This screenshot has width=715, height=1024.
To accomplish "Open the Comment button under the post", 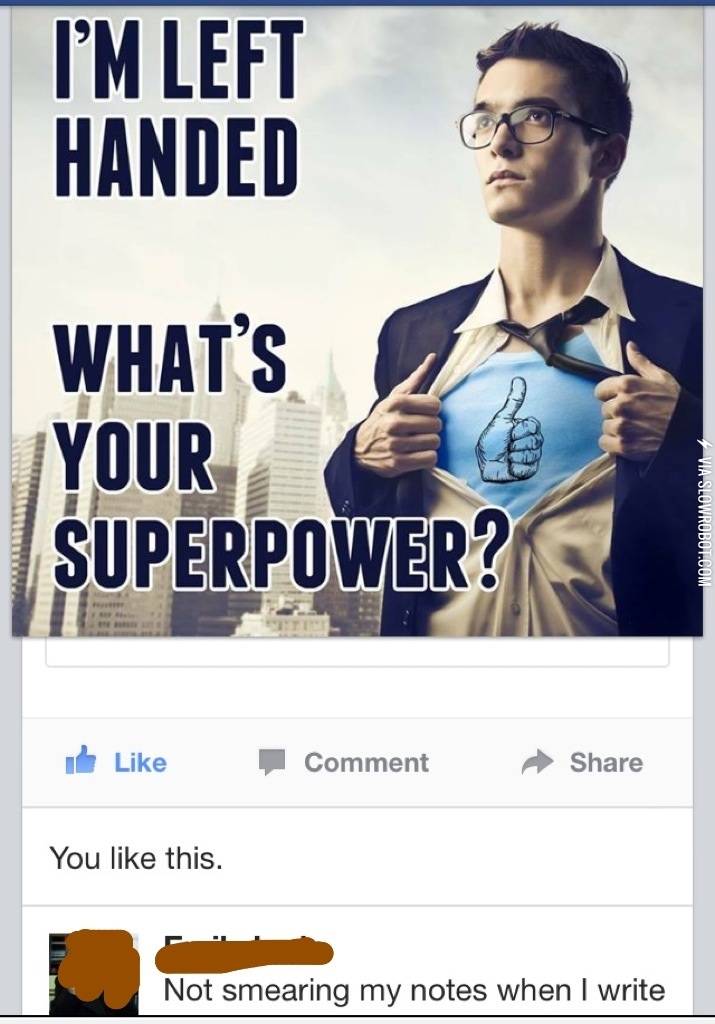I will [345, 762].
